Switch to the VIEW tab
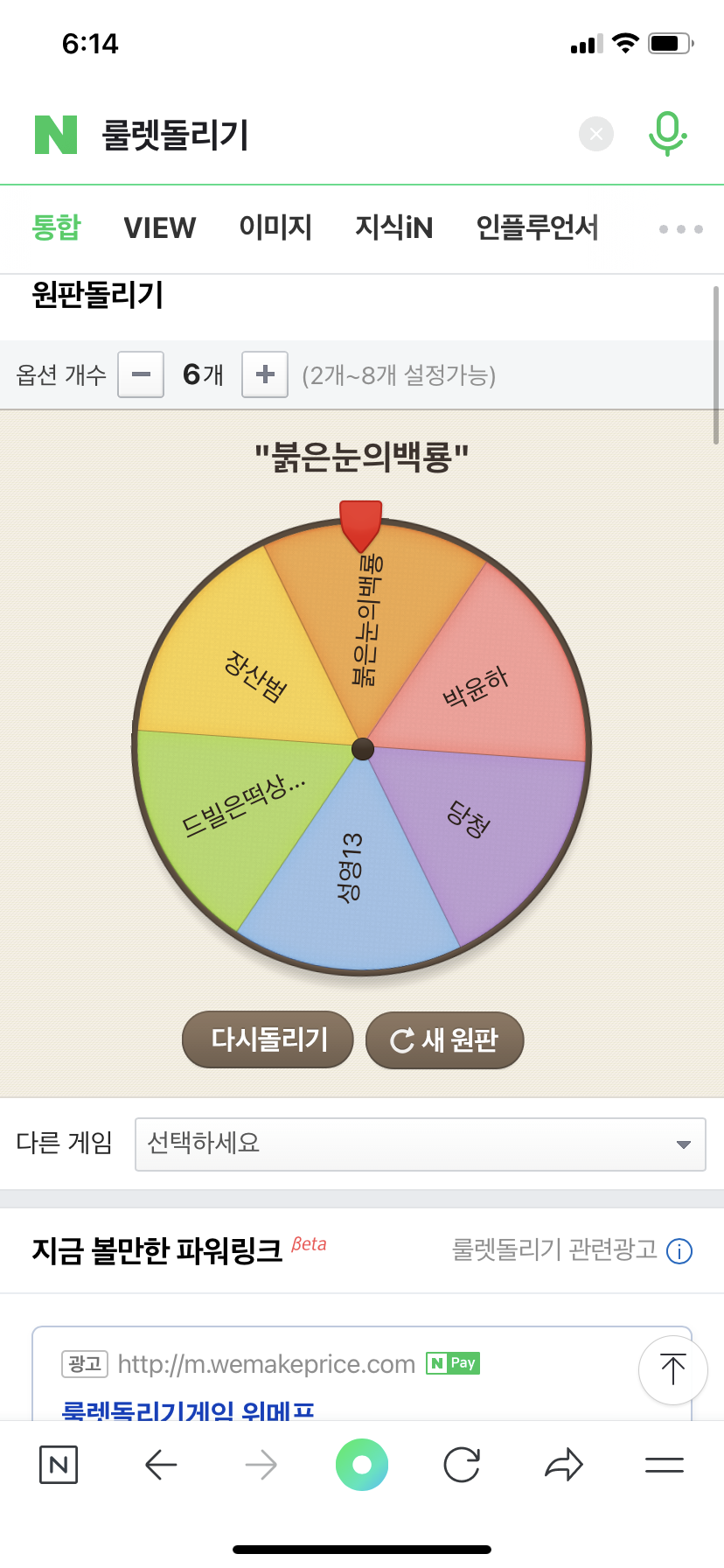This screenshot has height=1568, width=724. point(160,228)
